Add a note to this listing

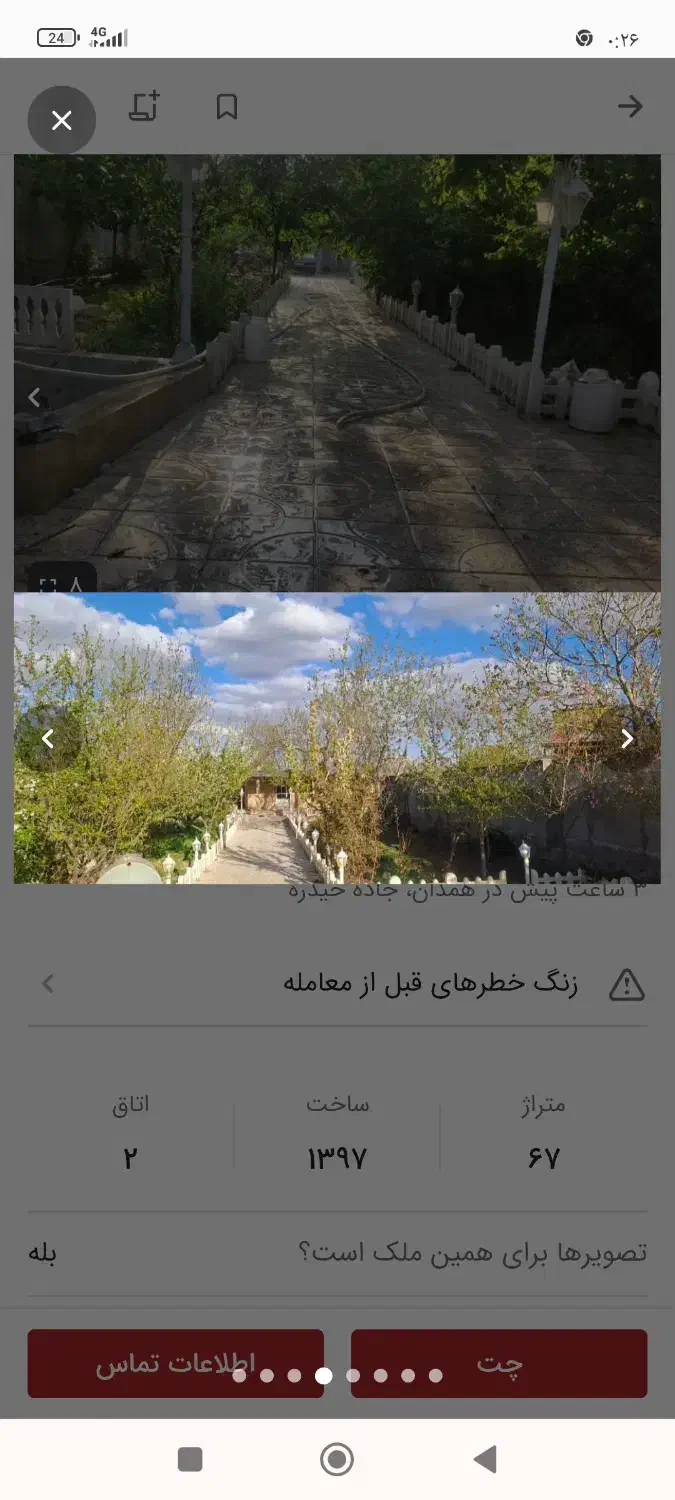[144, 107]
